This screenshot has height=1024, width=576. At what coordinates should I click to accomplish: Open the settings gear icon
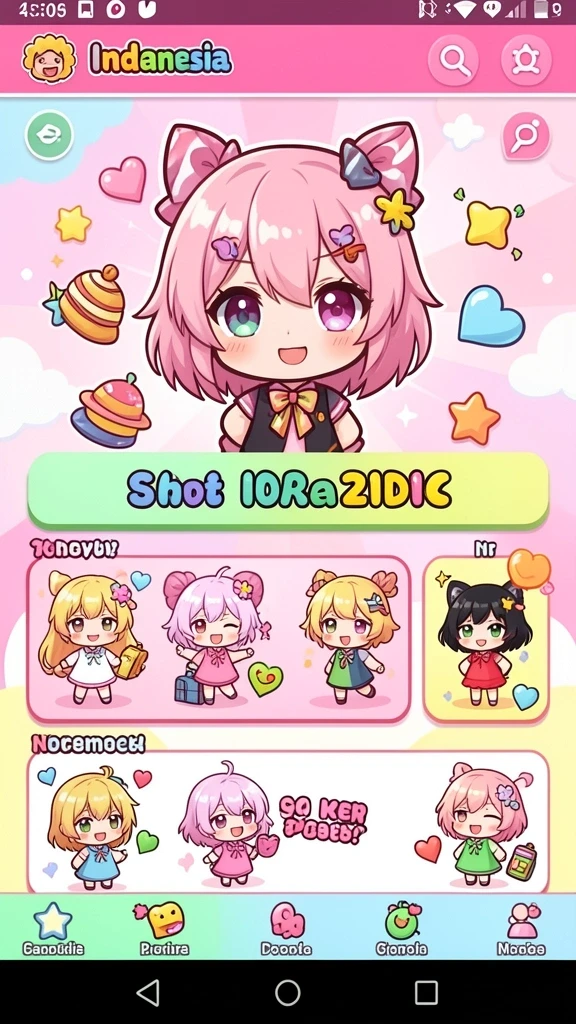tap(526, 60)
